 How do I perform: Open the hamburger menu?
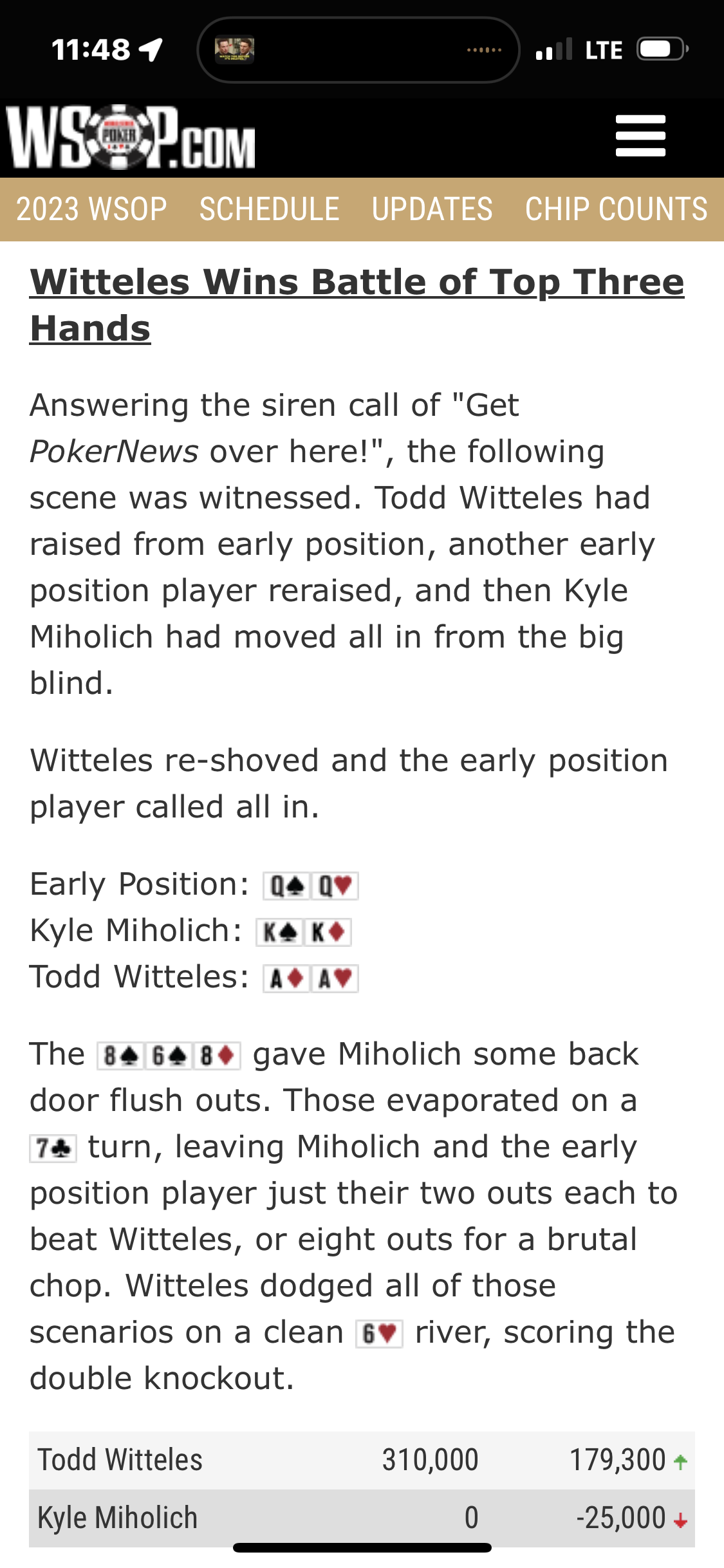[x=640, y=136]
